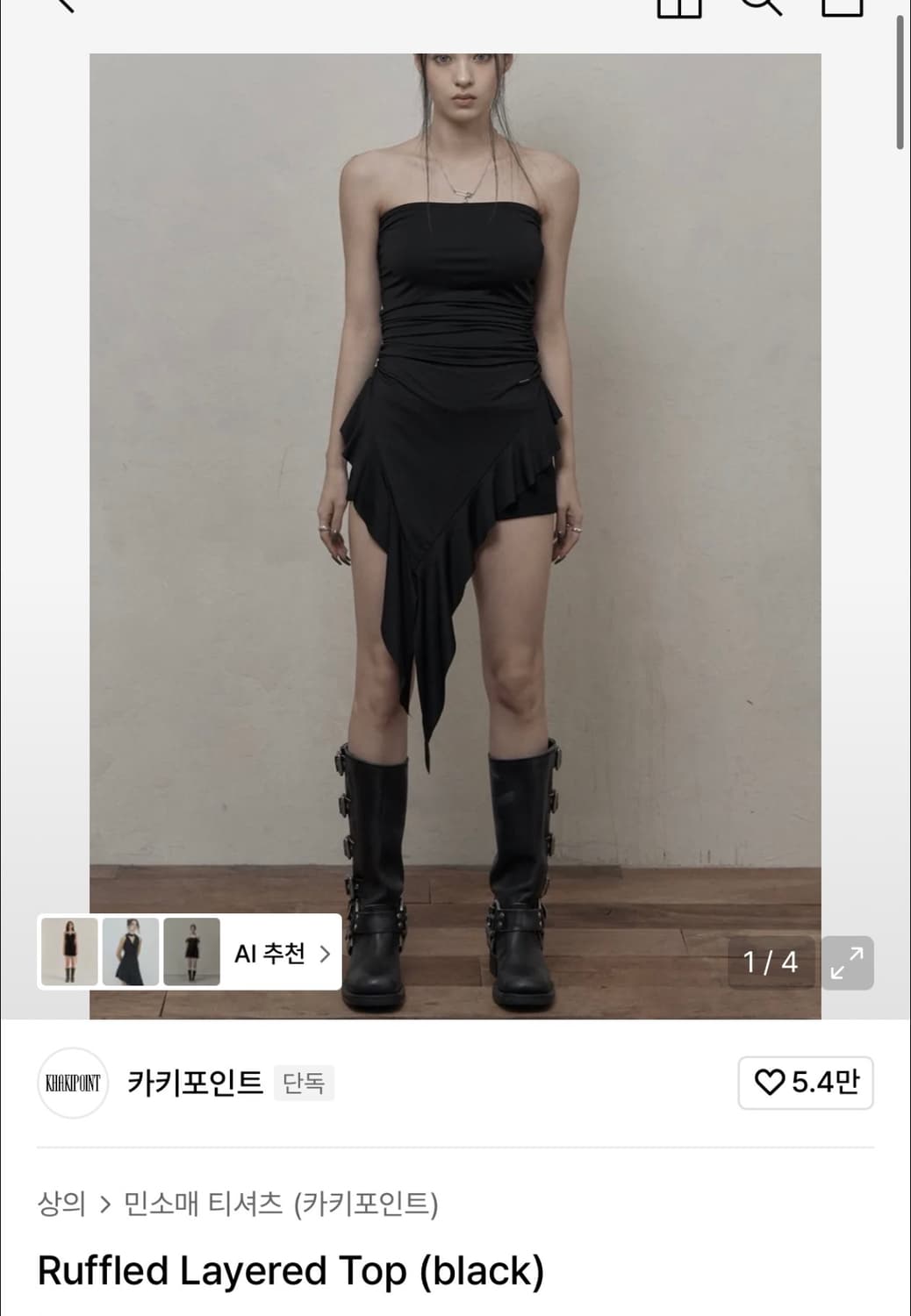
Task: Open the shopping bag icon
Action: point(843,7)
